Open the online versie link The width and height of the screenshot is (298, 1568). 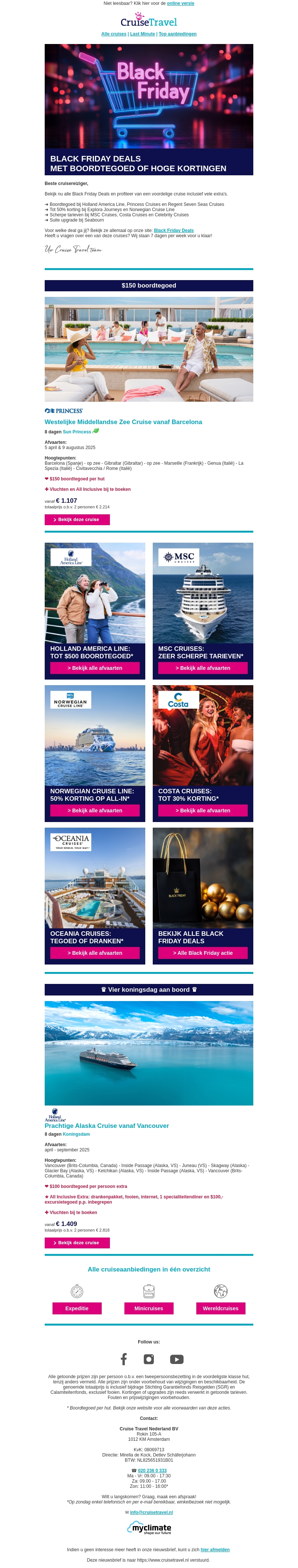[181, 4]
